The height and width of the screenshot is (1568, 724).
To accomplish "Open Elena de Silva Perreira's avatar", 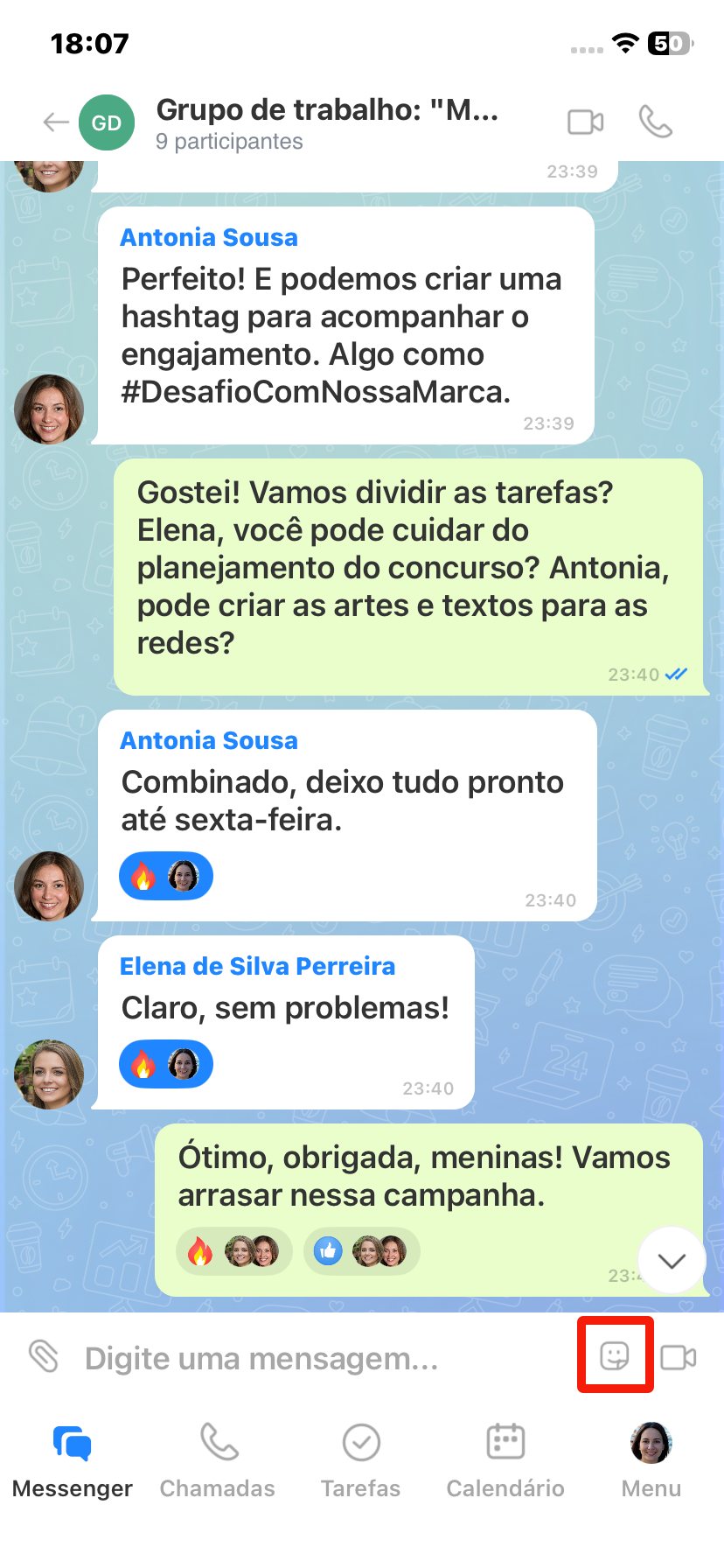I will click(x=49, y=1074).
